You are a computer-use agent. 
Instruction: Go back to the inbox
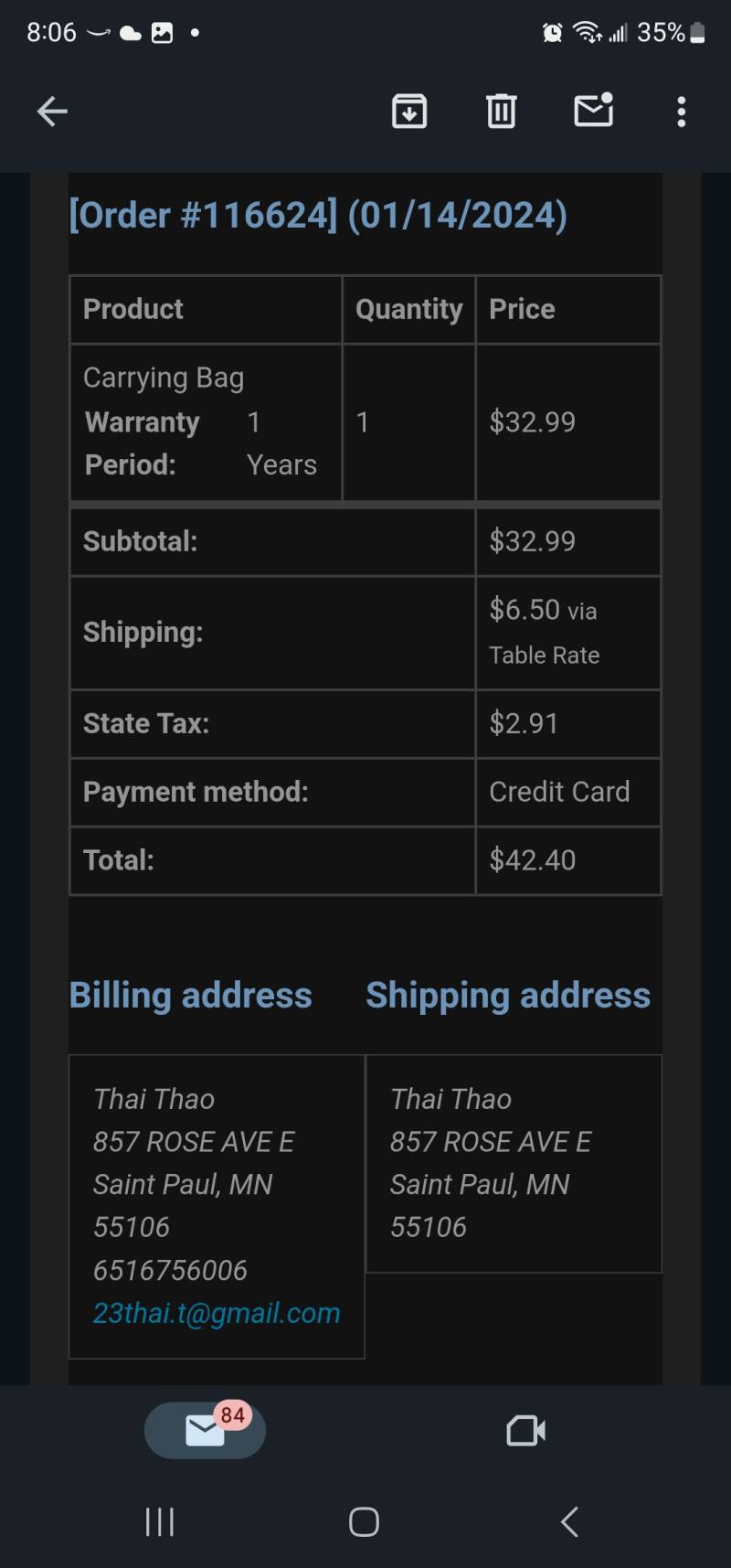click(x=52, y=112)
